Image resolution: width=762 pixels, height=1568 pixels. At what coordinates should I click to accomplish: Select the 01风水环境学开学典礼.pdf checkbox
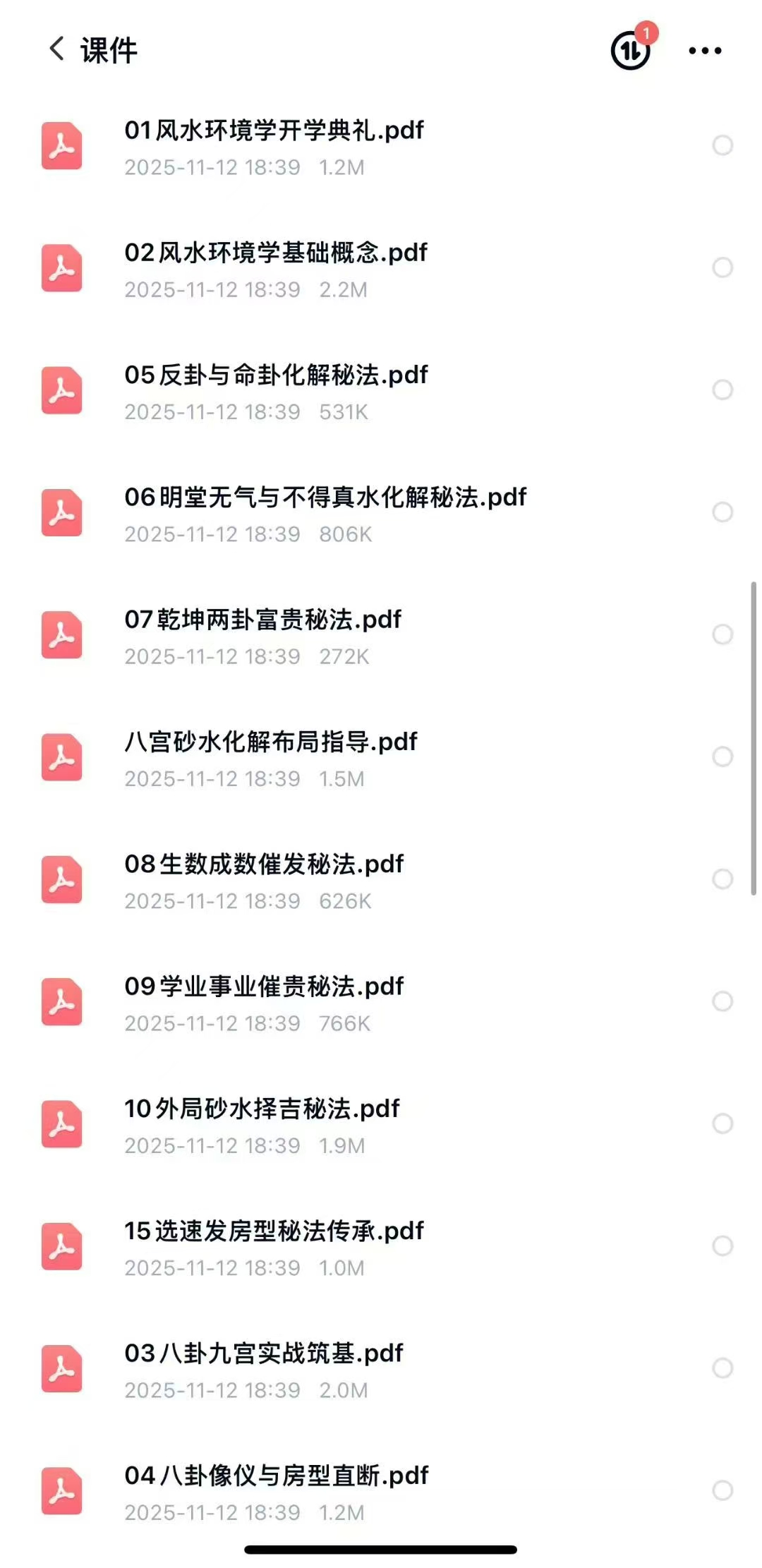[722, 145]
